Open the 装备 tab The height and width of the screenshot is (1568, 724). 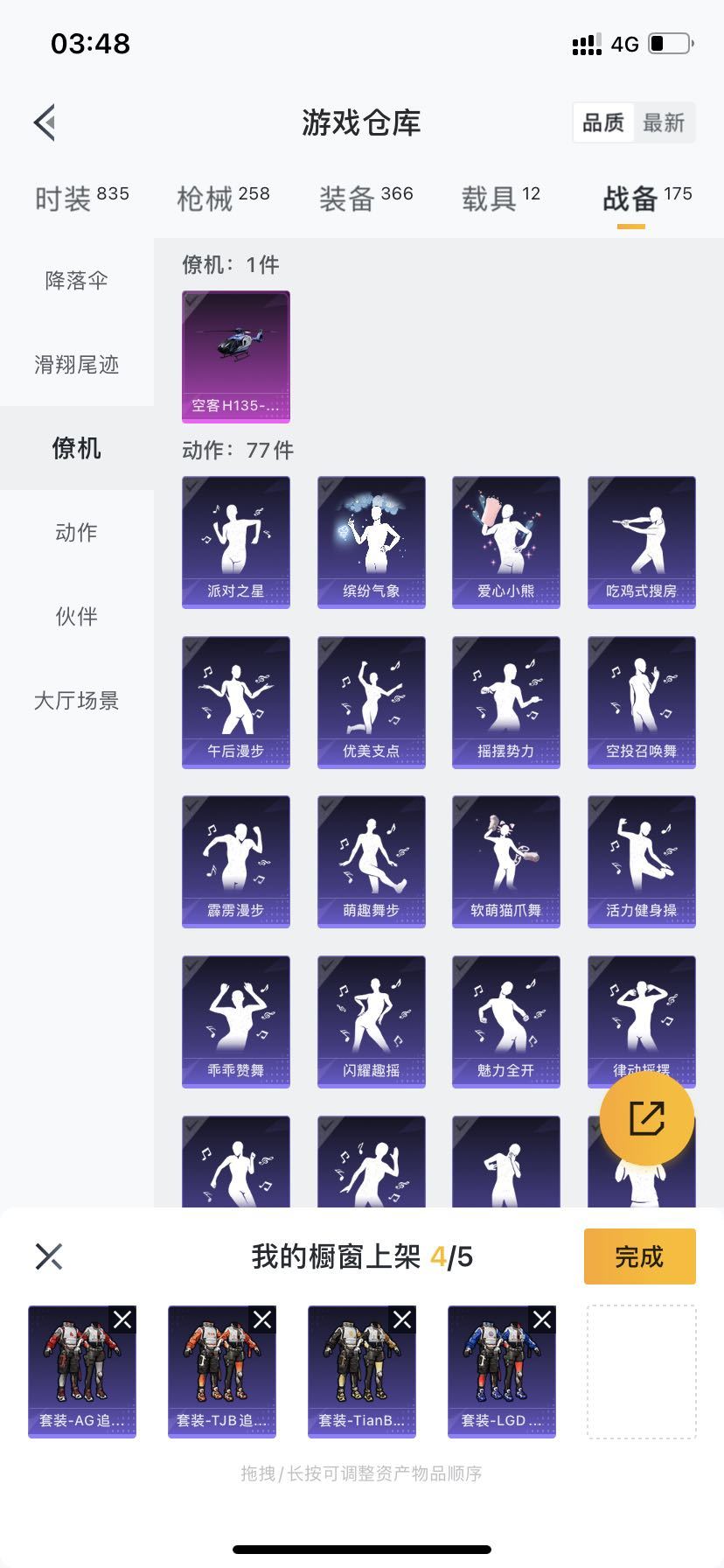[365, 199]
